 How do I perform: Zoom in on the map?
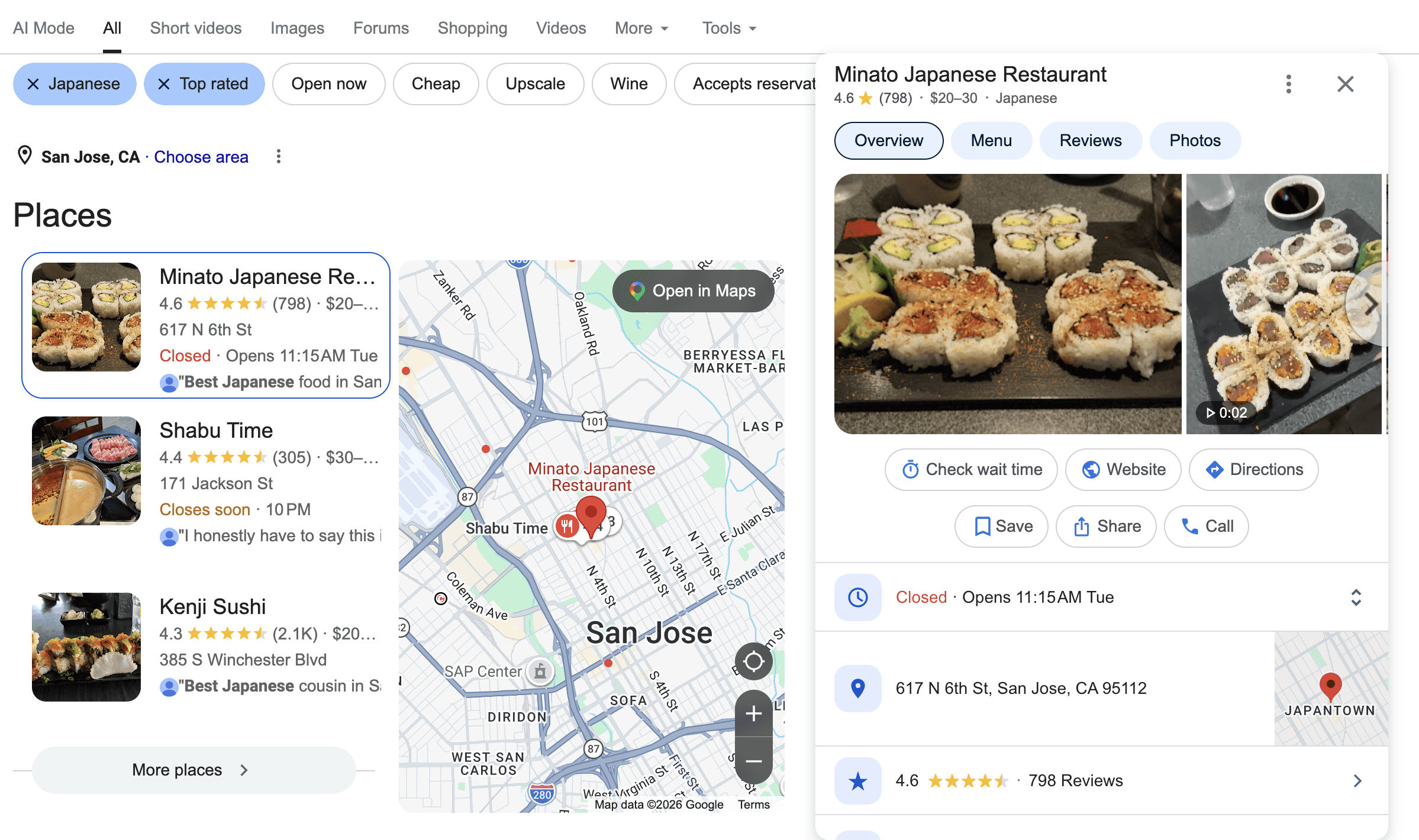pyautogui.click(x=753, y=714)
